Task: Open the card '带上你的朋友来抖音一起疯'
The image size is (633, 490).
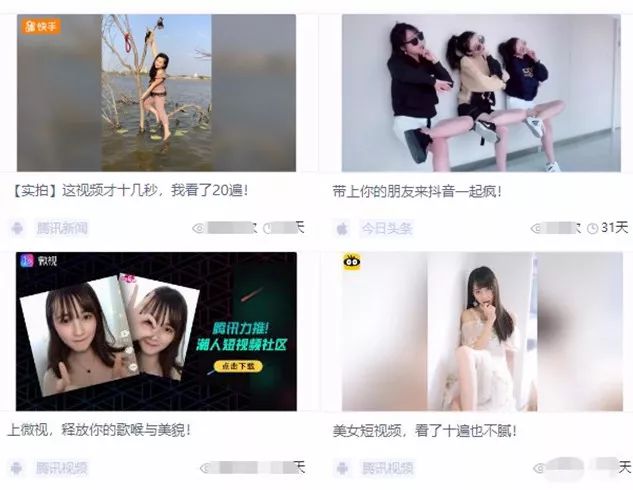Action: [x=480, y=93]
